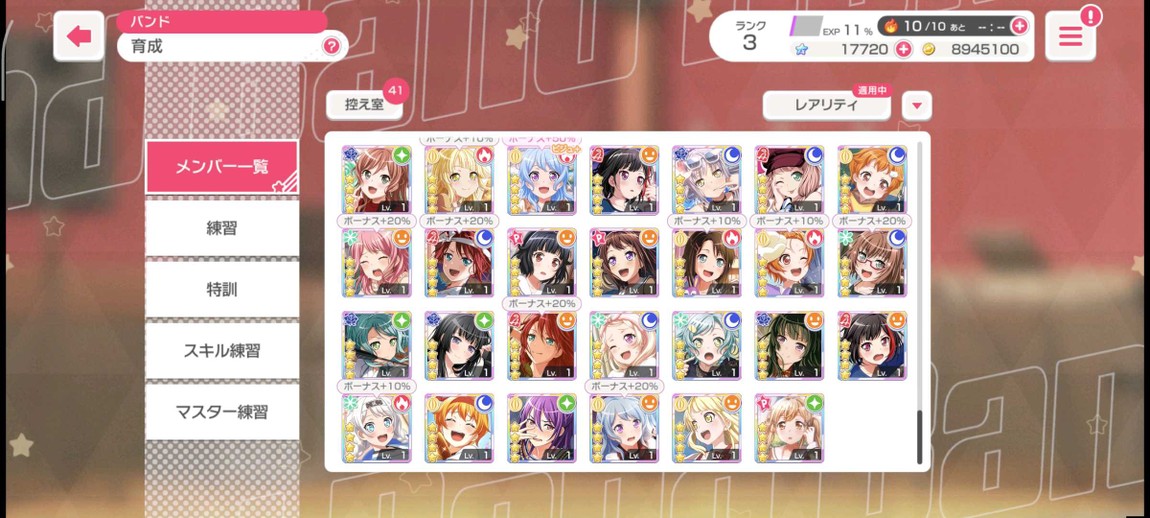Select the メンバー一覧 tab

(222, 167)
